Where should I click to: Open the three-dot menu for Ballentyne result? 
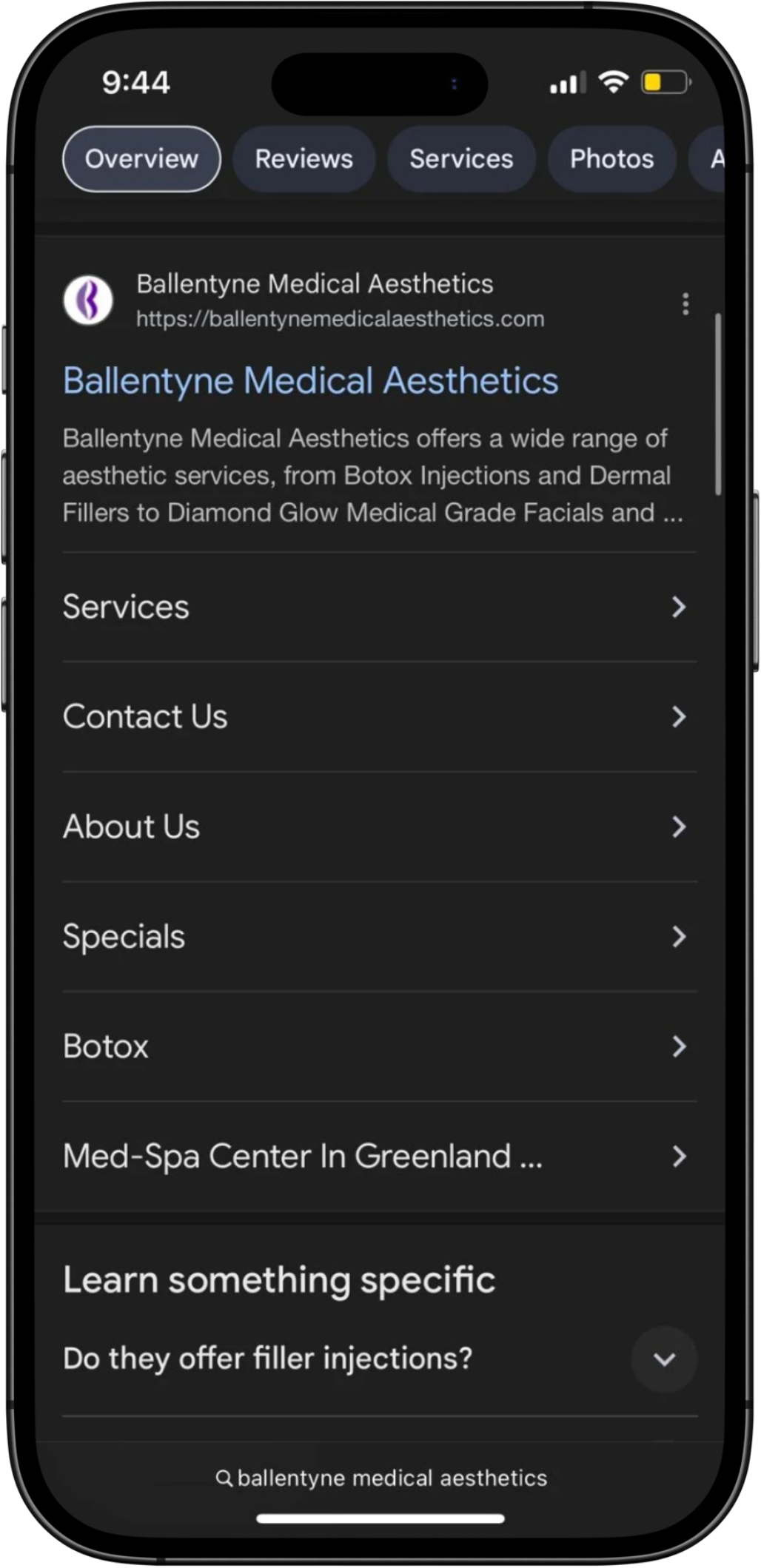tap(685, 303)
